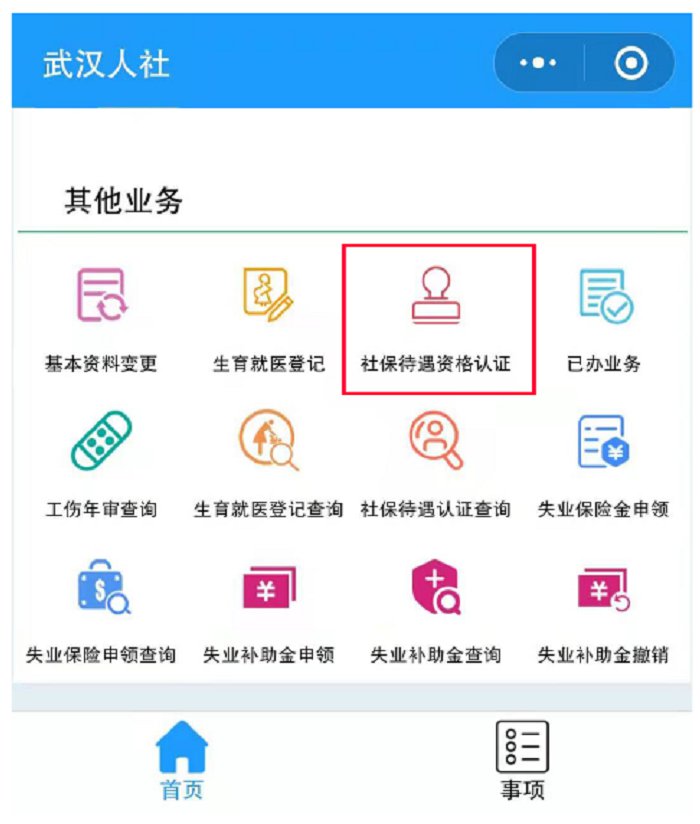Switch to the 事项 tab
This screenshot has height=824, width=700.
522,760
